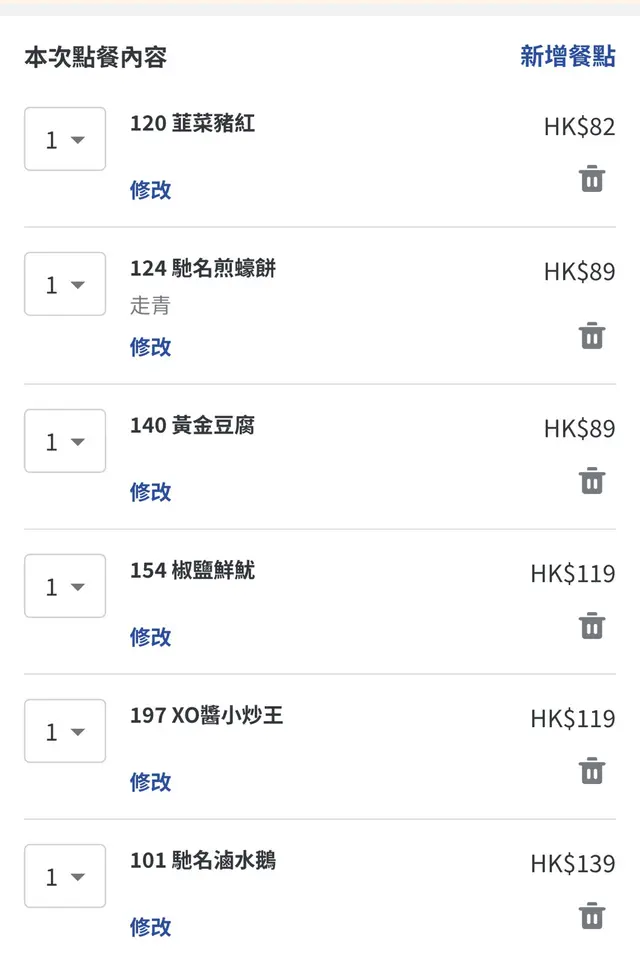640x960 pixels.
Task: Edit 101 馳名滷水鵝 options
Action: (150, 927)
